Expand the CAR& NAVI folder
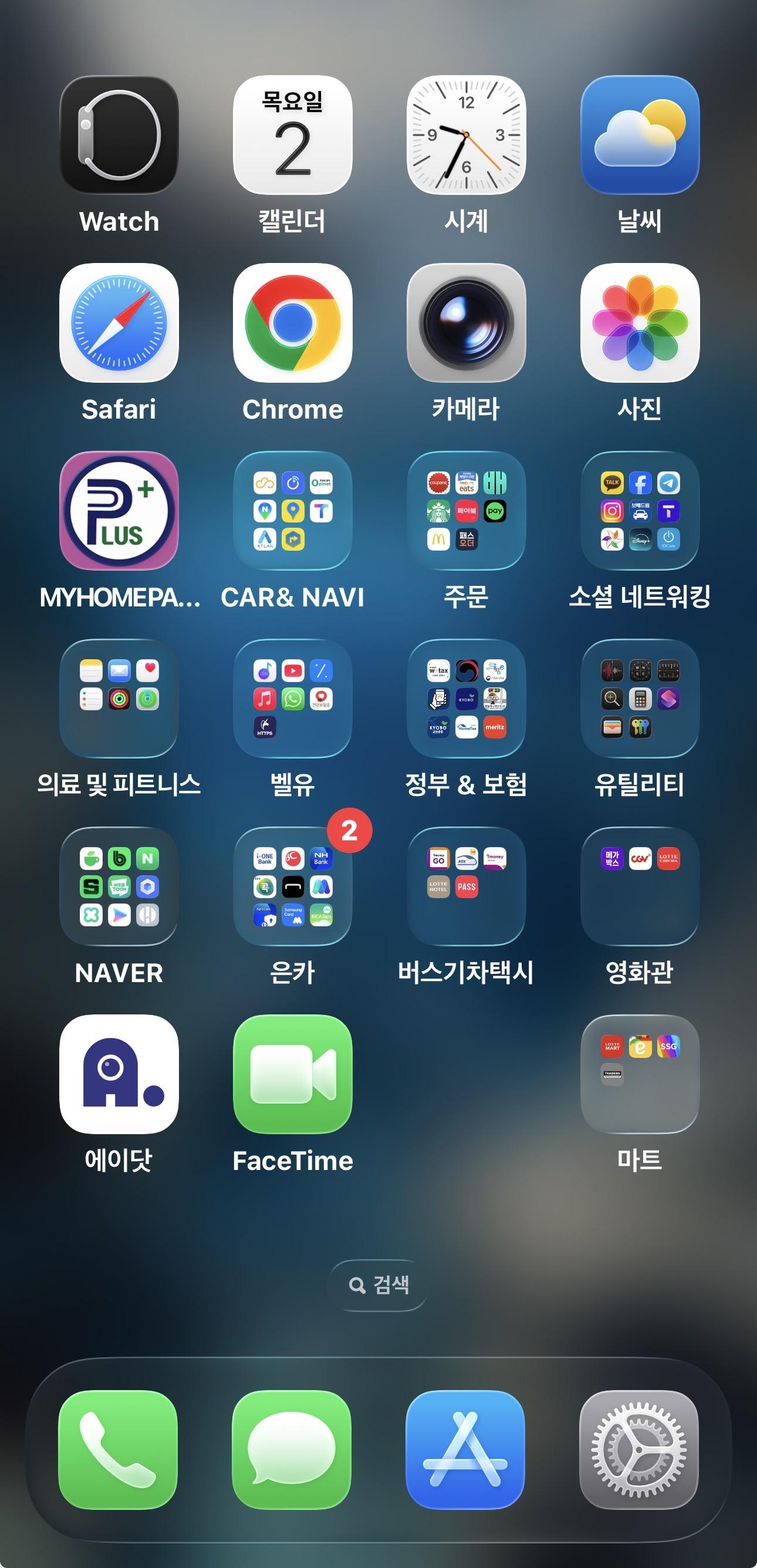 [293, 511]
